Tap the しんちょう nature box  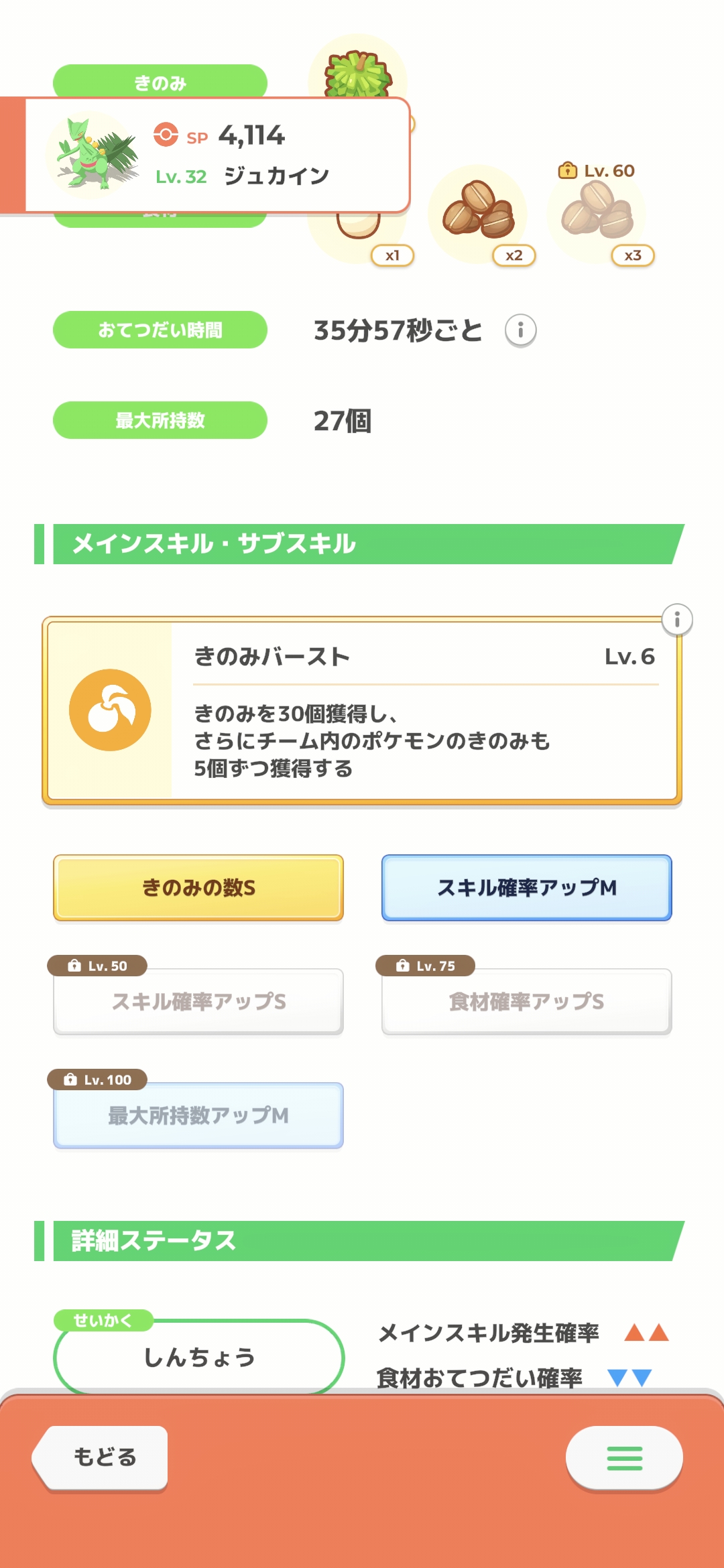coord(198,1357)
